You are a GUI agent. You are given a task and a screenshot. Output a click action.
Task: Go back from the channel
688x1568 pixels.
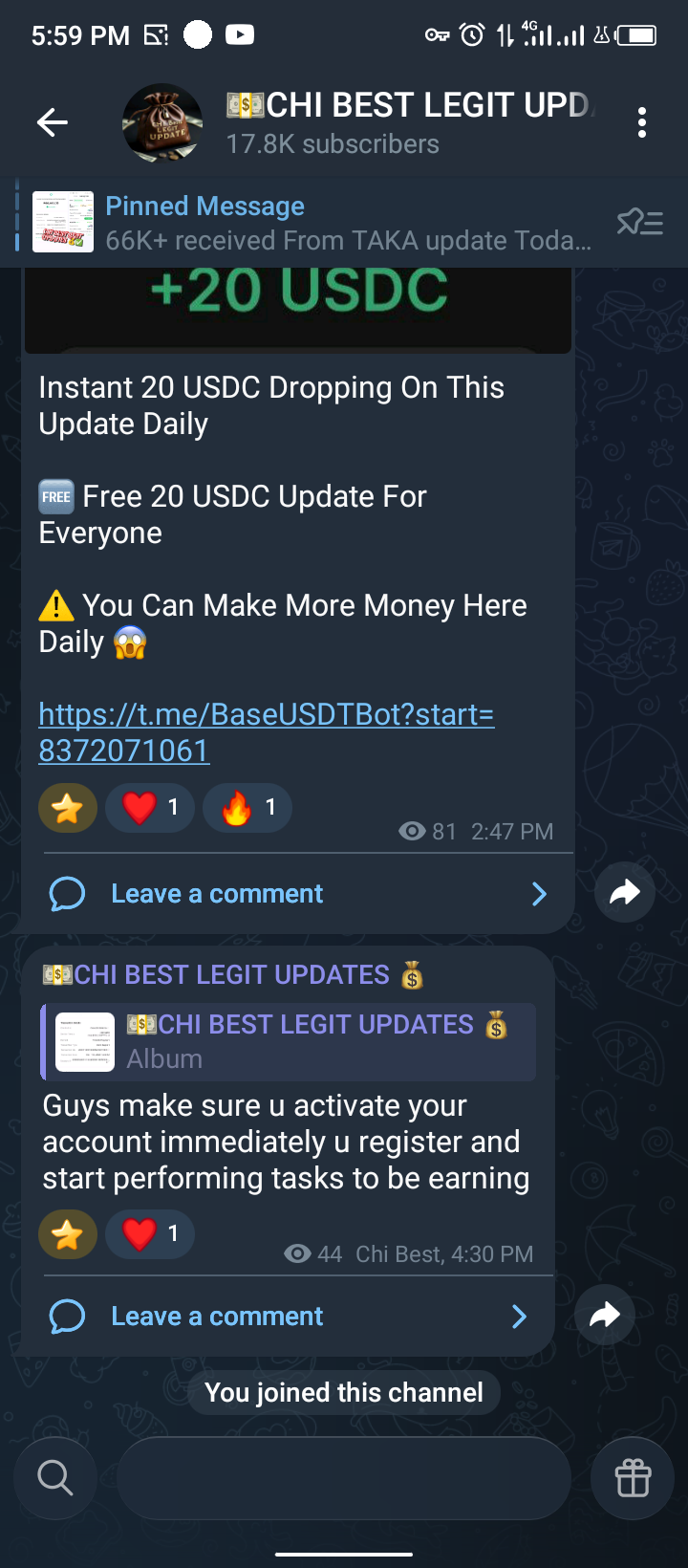[53, 122]
